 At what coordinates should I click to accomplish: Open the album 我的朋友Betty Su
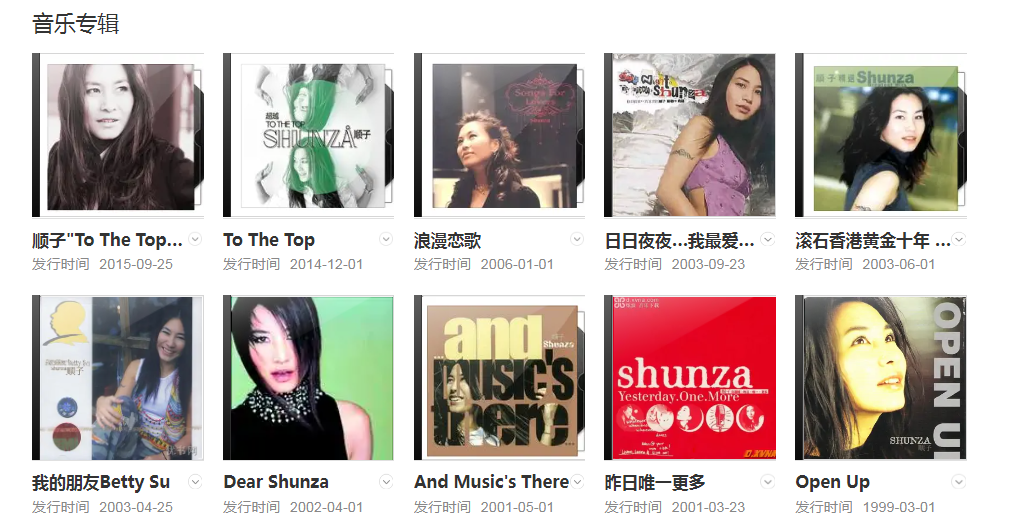(x=120, y=378)
